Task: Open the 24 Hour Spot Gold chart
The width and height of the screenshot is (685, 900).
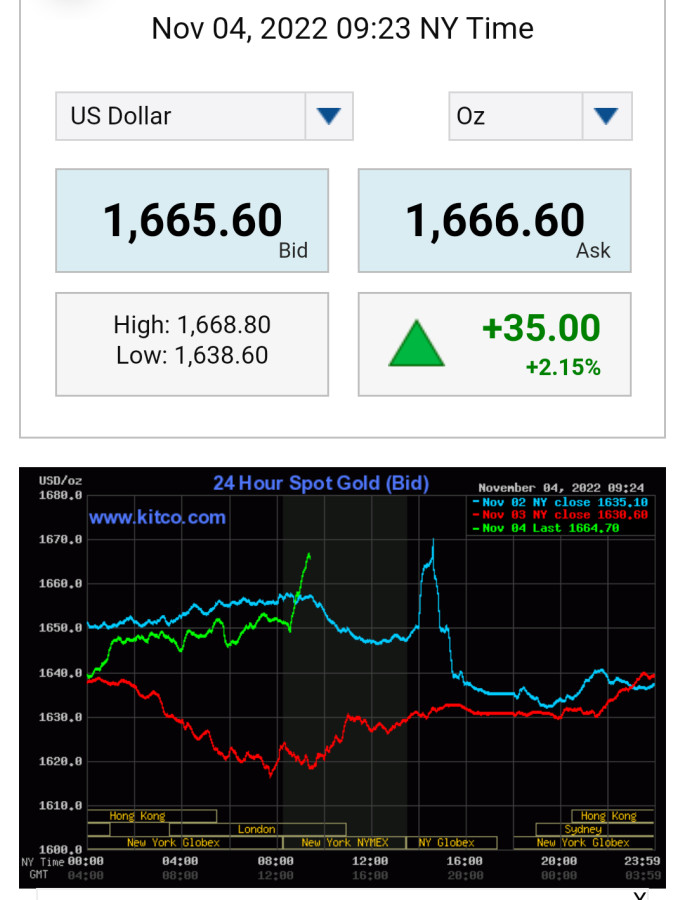Action: 342,675
